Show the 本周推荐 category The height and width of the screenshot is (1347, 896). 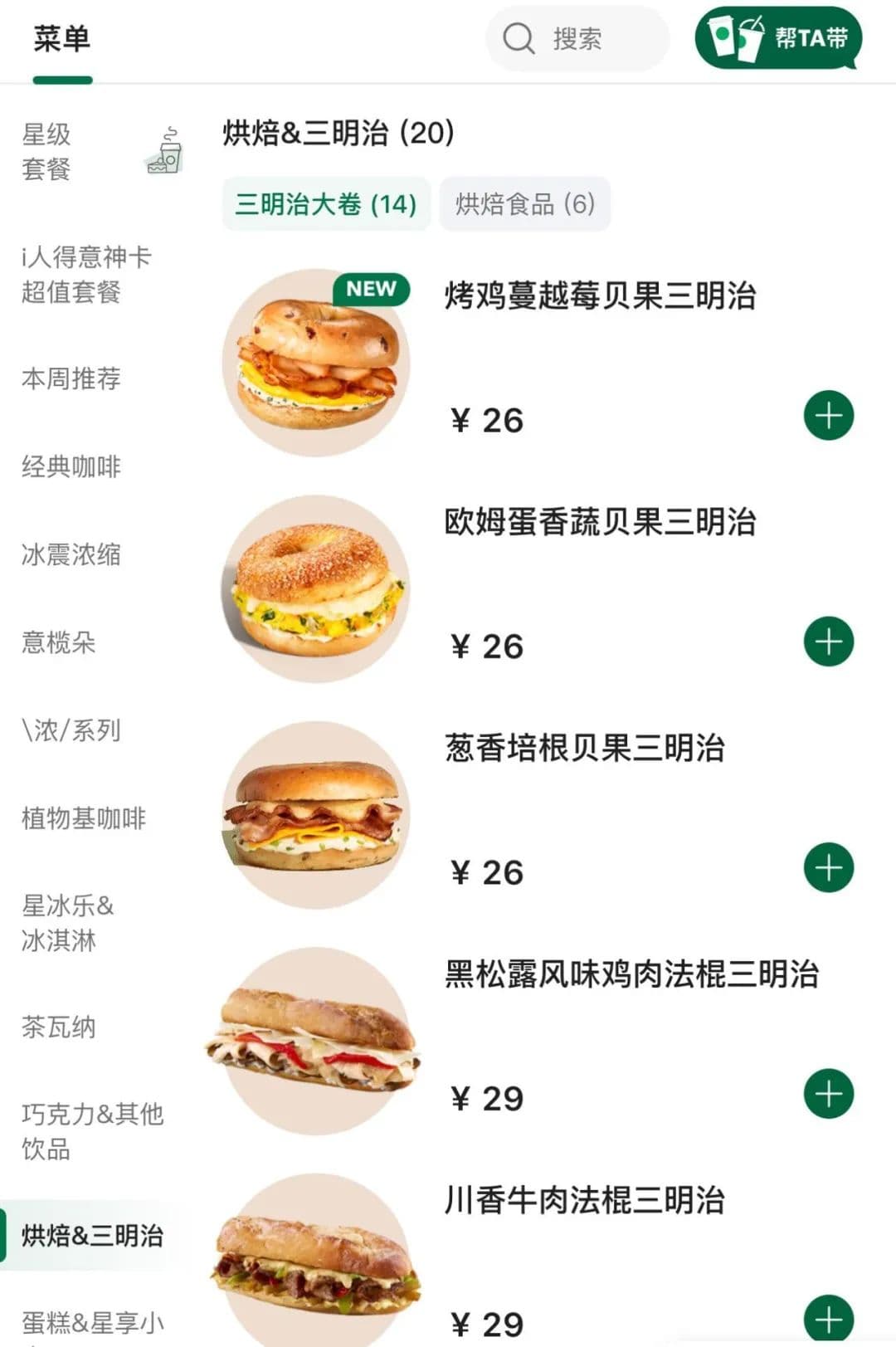pyautogui.click(x=71, y=379)
